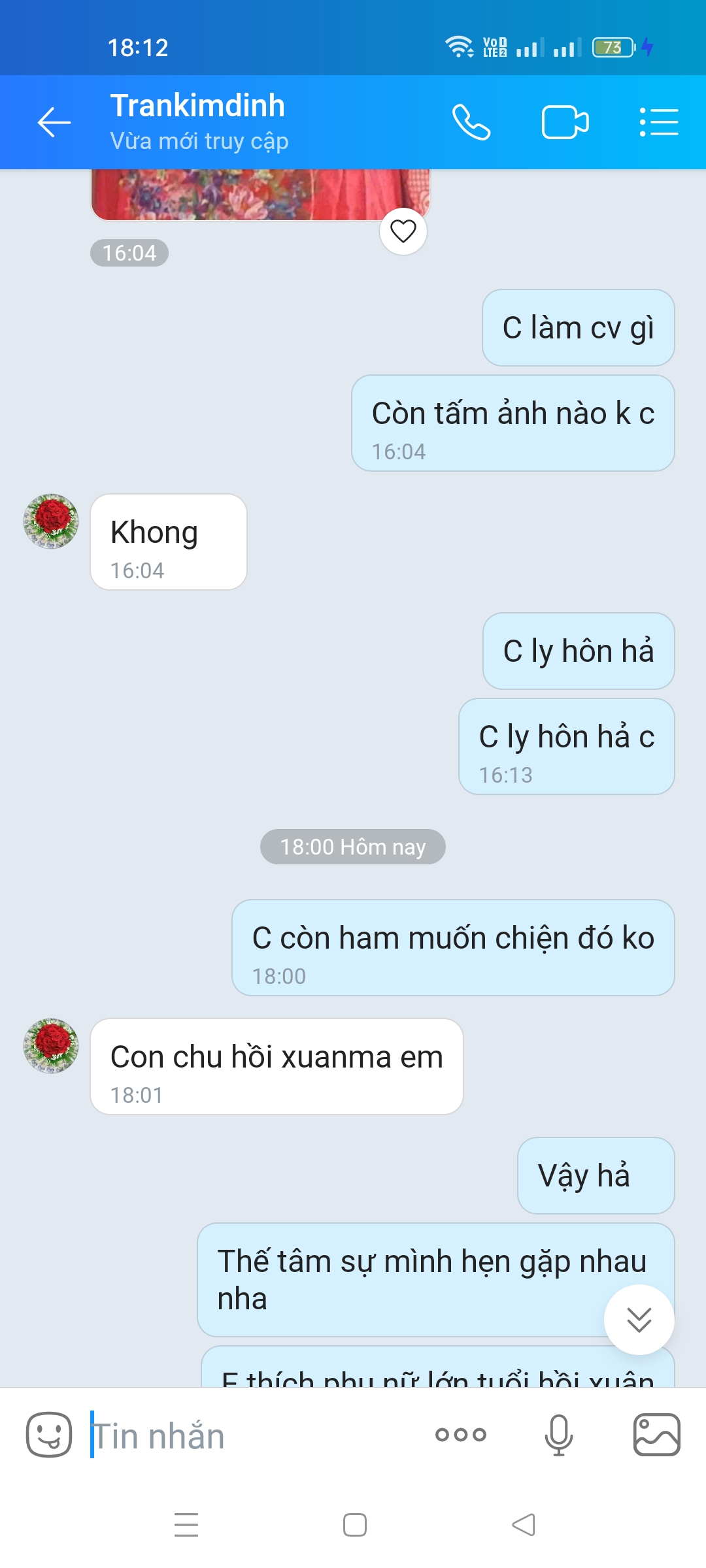Open Trankimdinh's profile from the header name
Screen dimensions: 706x1568
[x=197, y=106]
